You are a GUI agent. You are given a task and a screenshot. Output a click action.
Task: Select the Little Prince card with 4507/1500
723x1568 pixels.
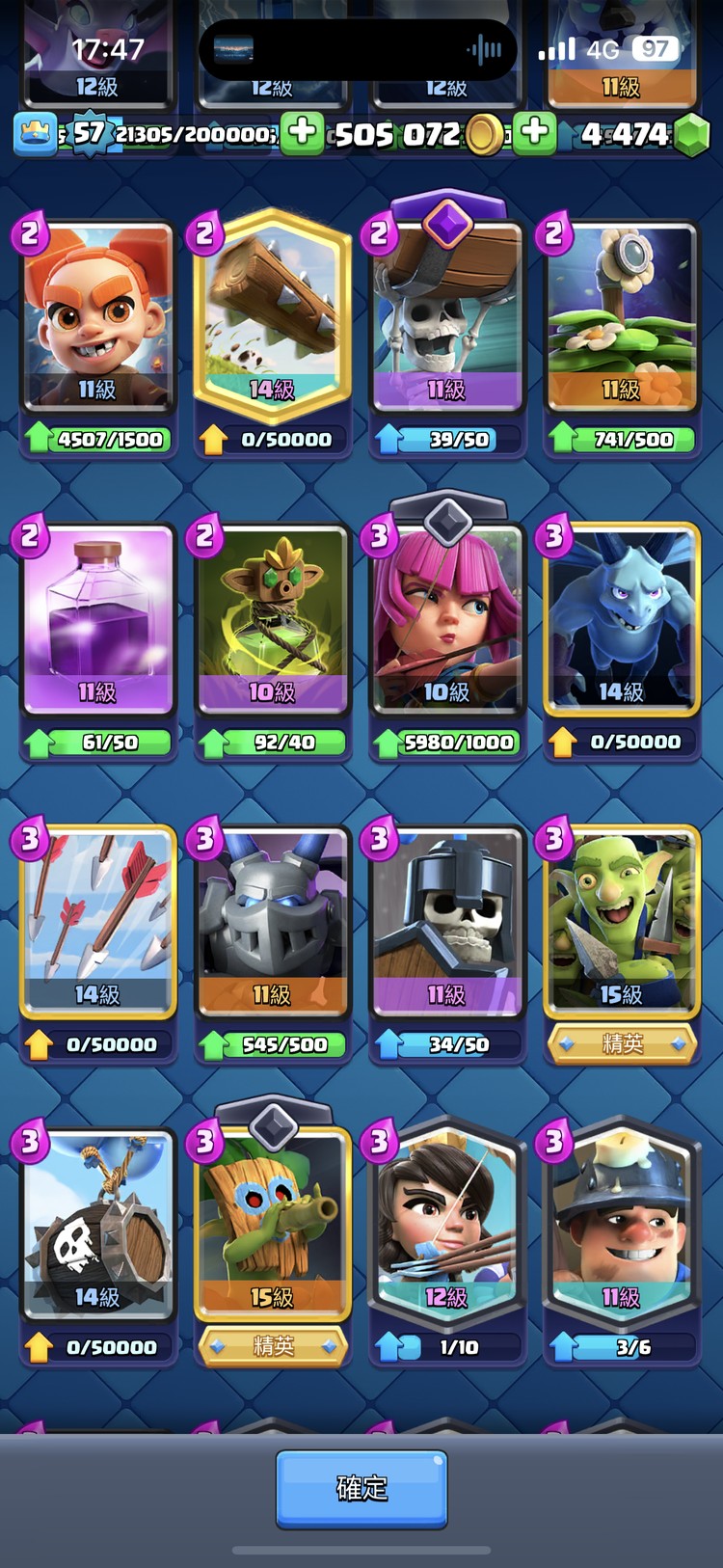click(x=97, y=318)
